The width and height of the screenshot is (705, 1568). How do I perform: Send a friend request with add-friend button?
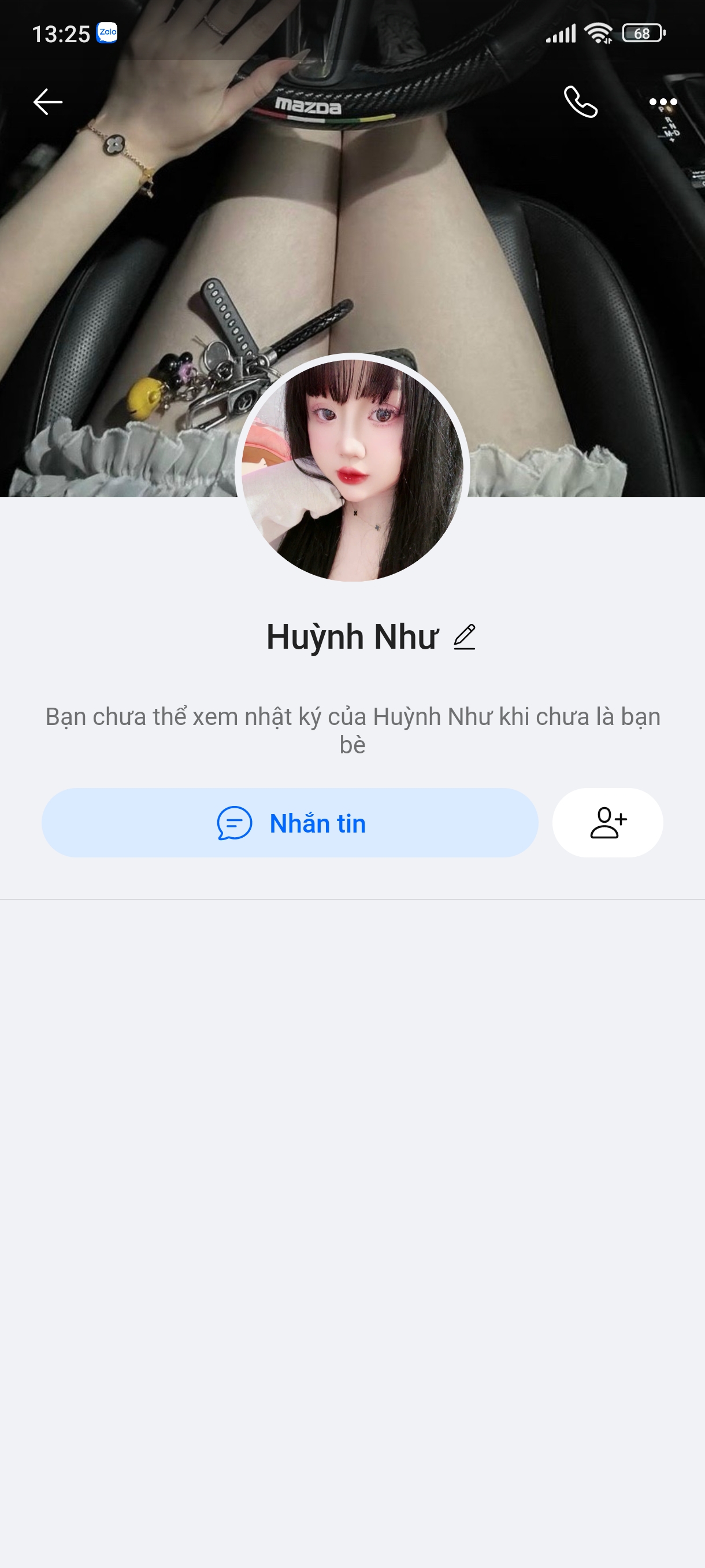click(607, 823)
